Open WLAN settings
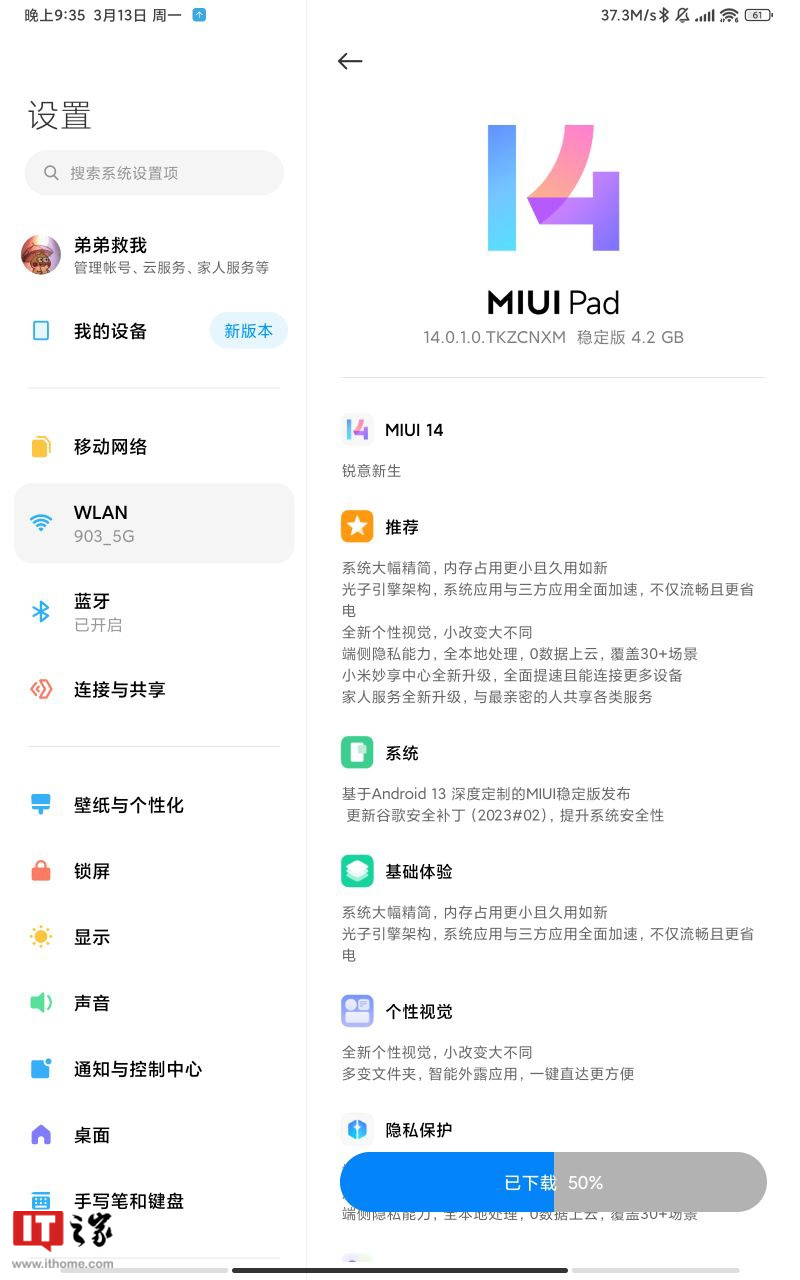This screenshot has height=1280, width=800. pyautogui.click(x=154, y=523)
